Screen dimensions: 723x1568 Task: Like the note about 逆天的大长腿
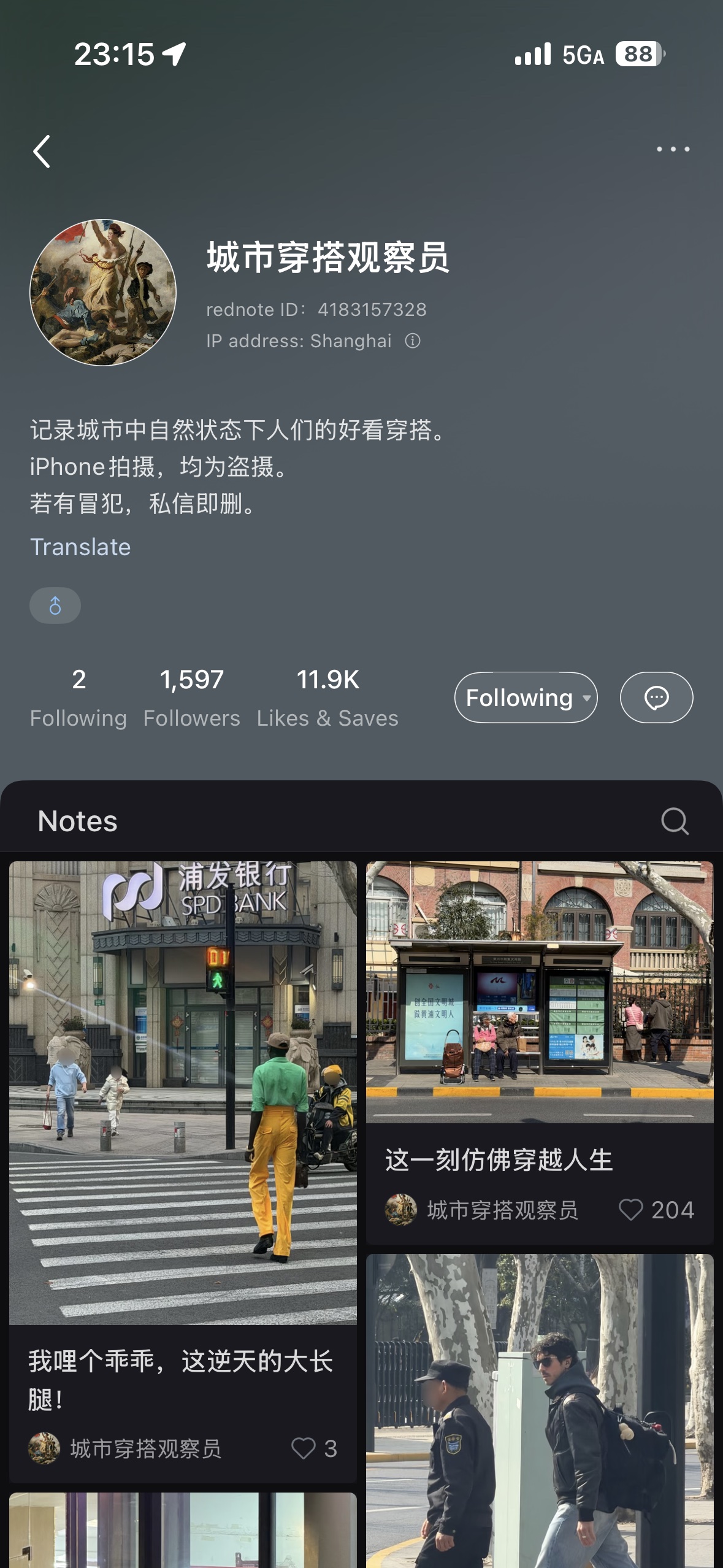point(304,1448)
